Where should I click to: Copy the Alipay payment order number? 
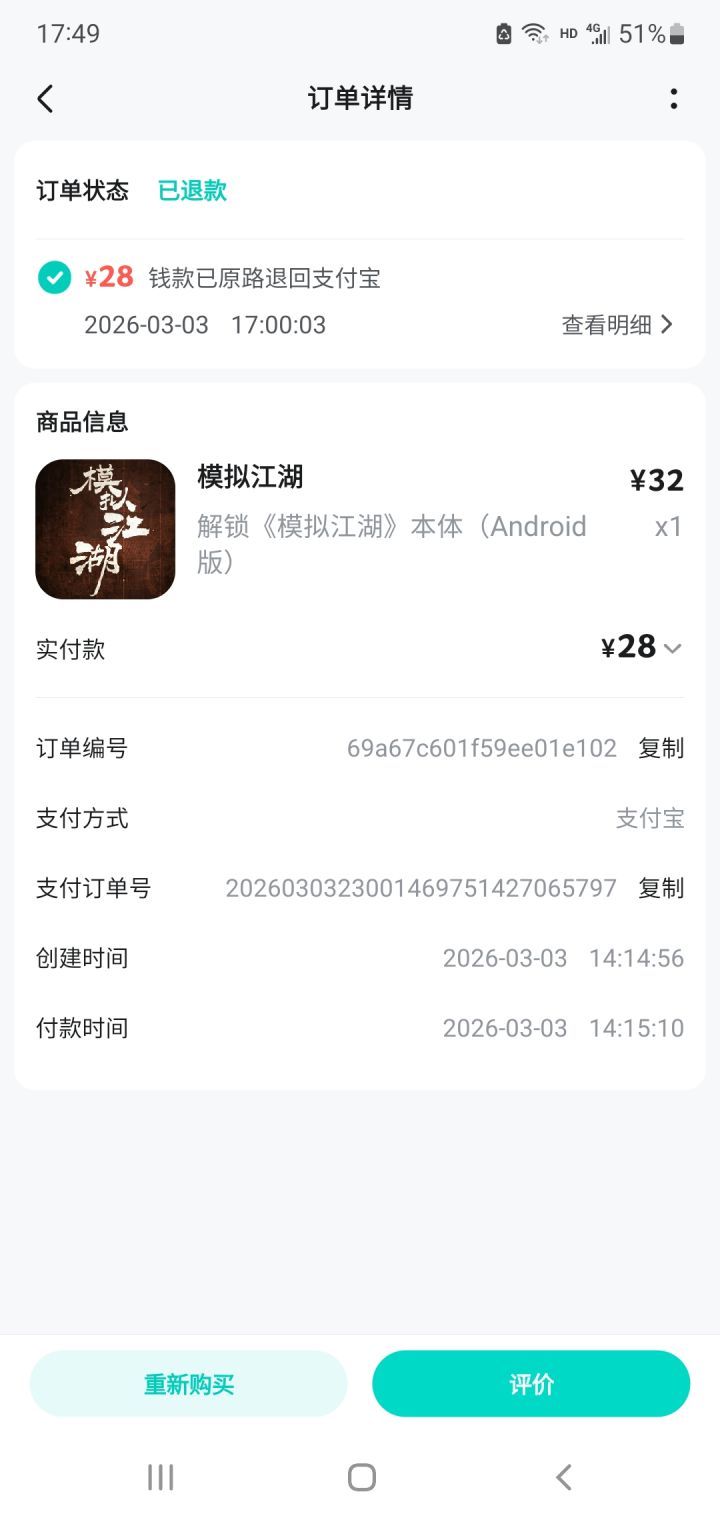pos(661,888)
